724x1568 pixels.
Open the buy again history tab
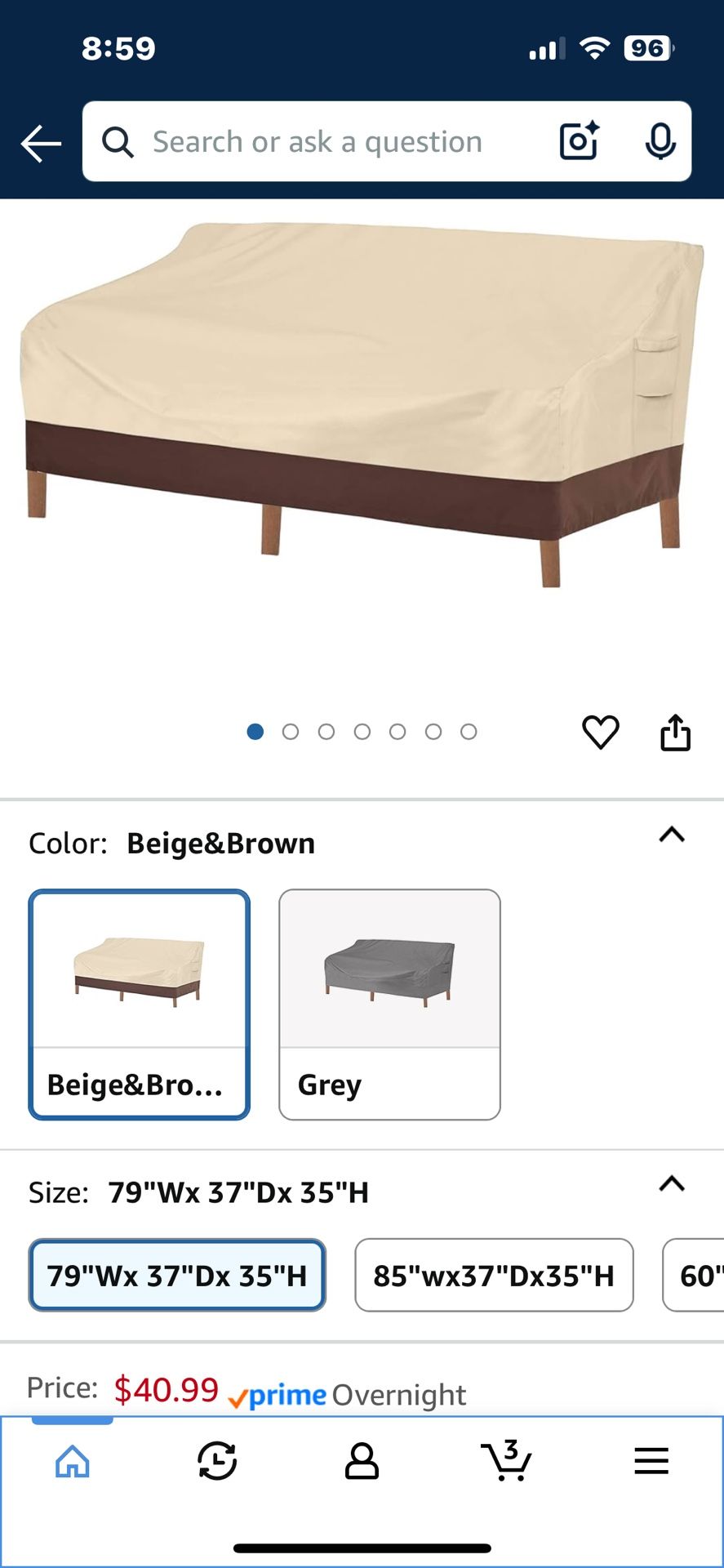pos(217,1461)
